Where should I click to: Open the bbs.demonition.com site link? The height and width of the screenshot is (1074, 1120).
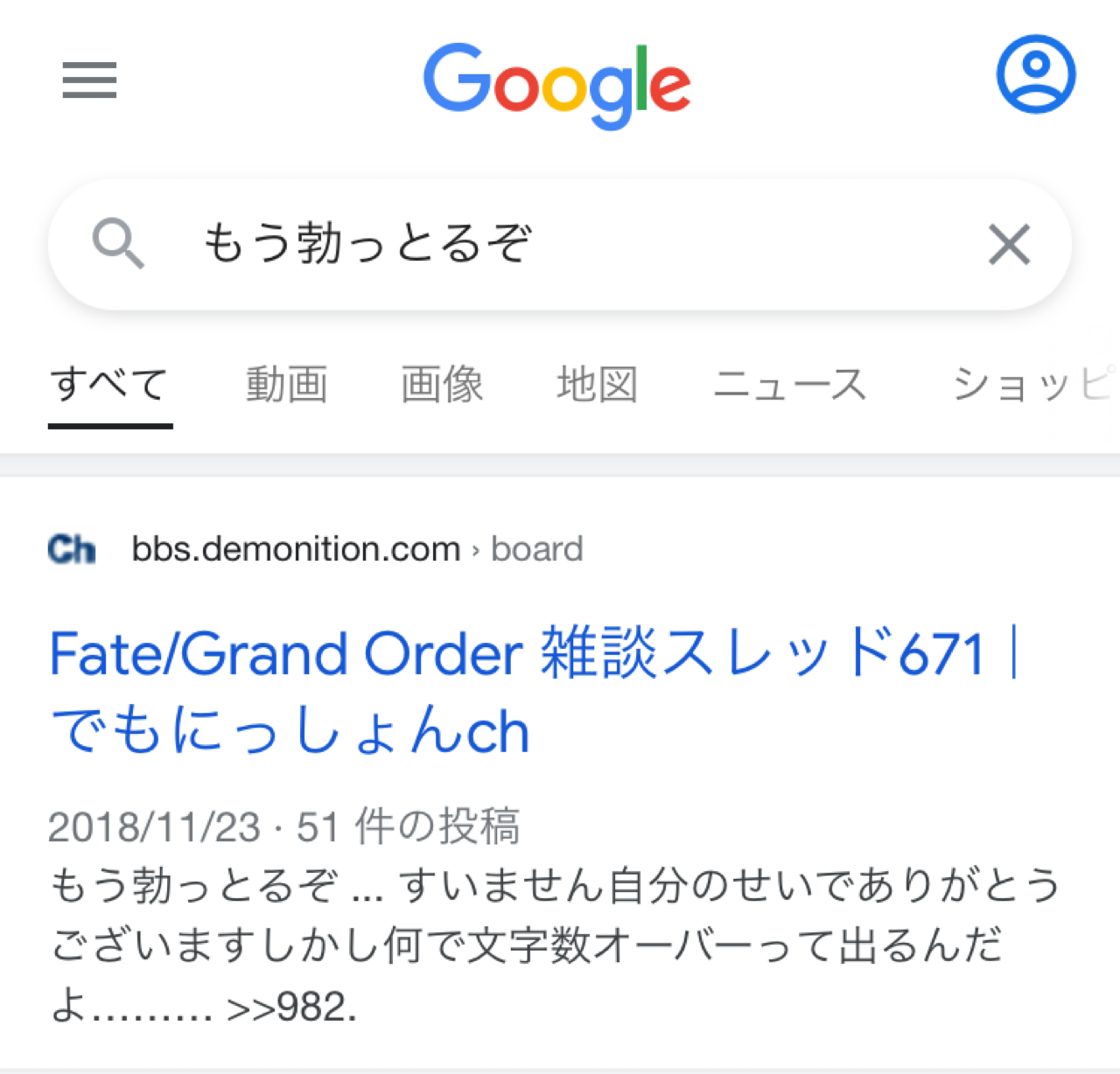tap(296, 549)
